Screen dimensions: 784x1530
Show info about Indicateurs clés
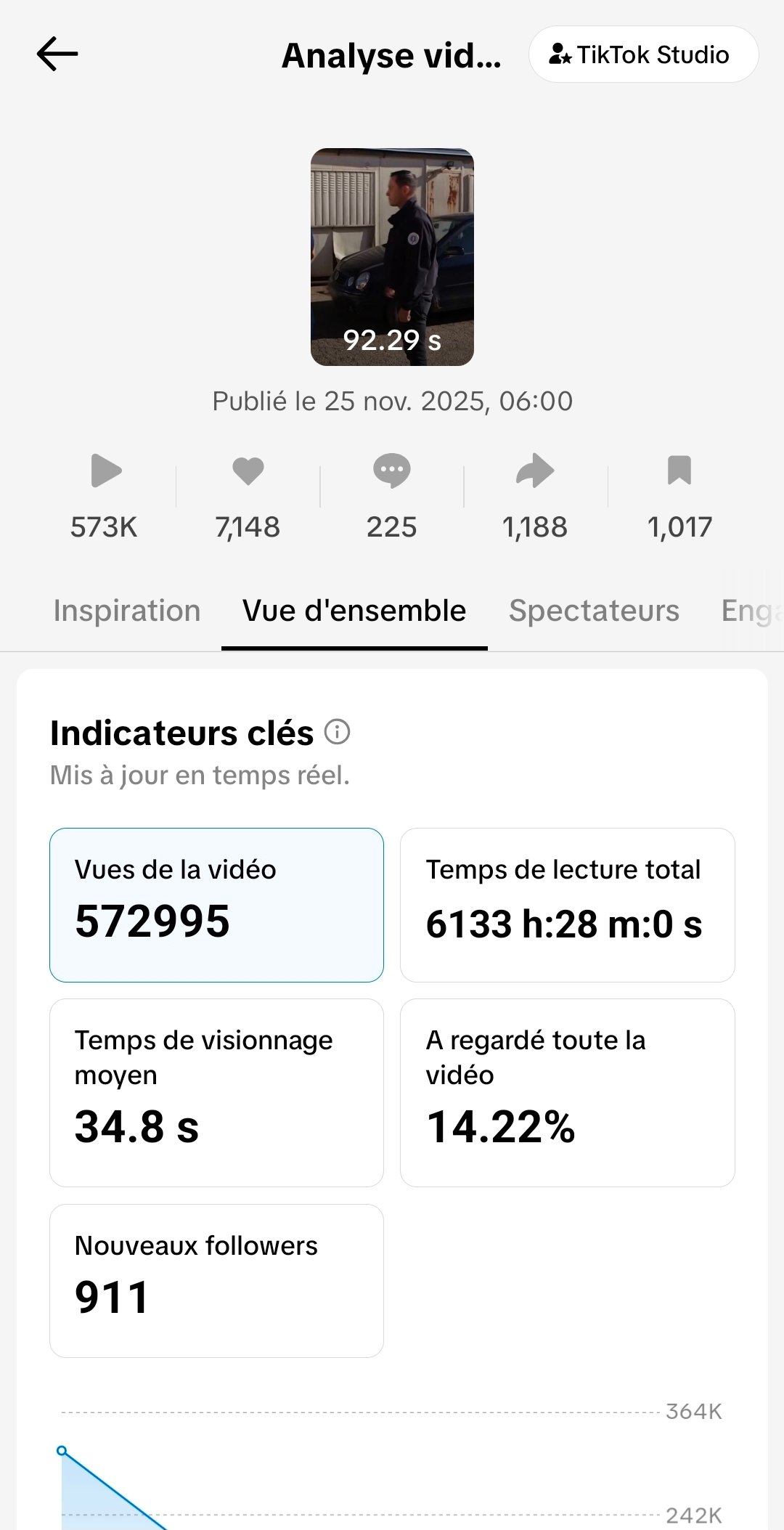337,732
